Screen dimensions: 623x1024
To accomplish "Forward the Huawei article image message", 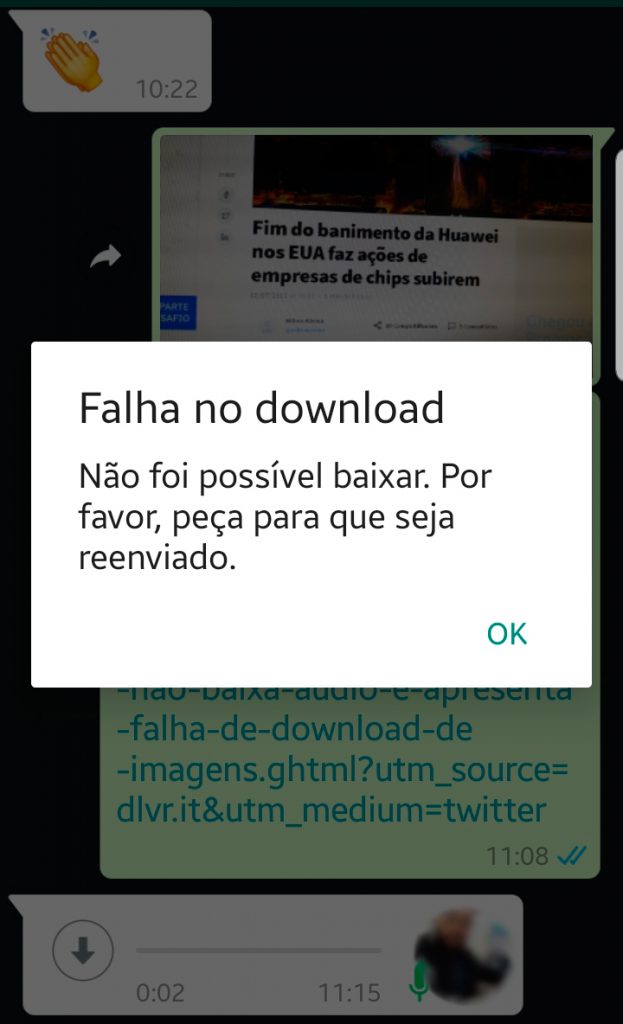I will point(105,256).
